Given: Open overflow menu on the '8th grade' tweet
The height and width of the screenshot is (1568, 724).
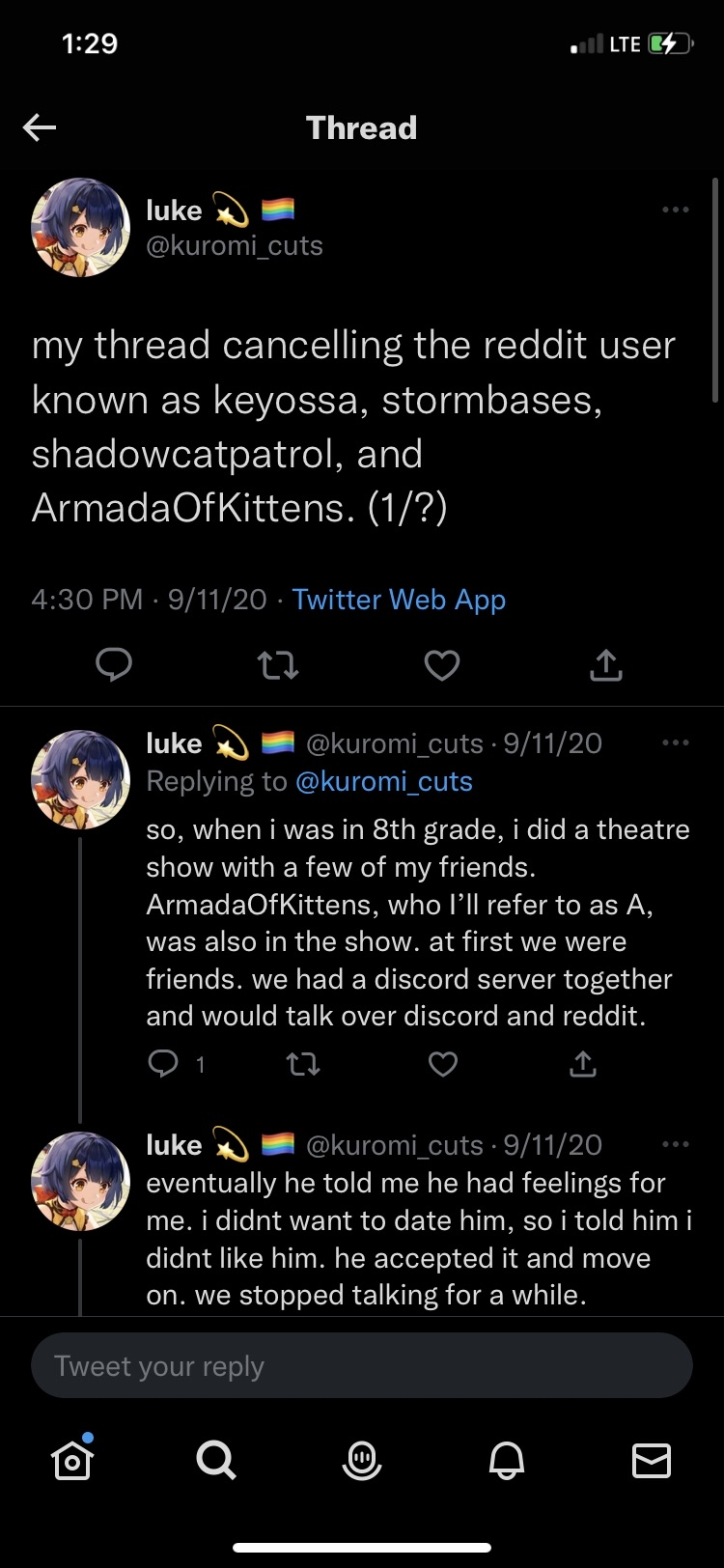Looking at the screenshot, I should tap(676, 742).
